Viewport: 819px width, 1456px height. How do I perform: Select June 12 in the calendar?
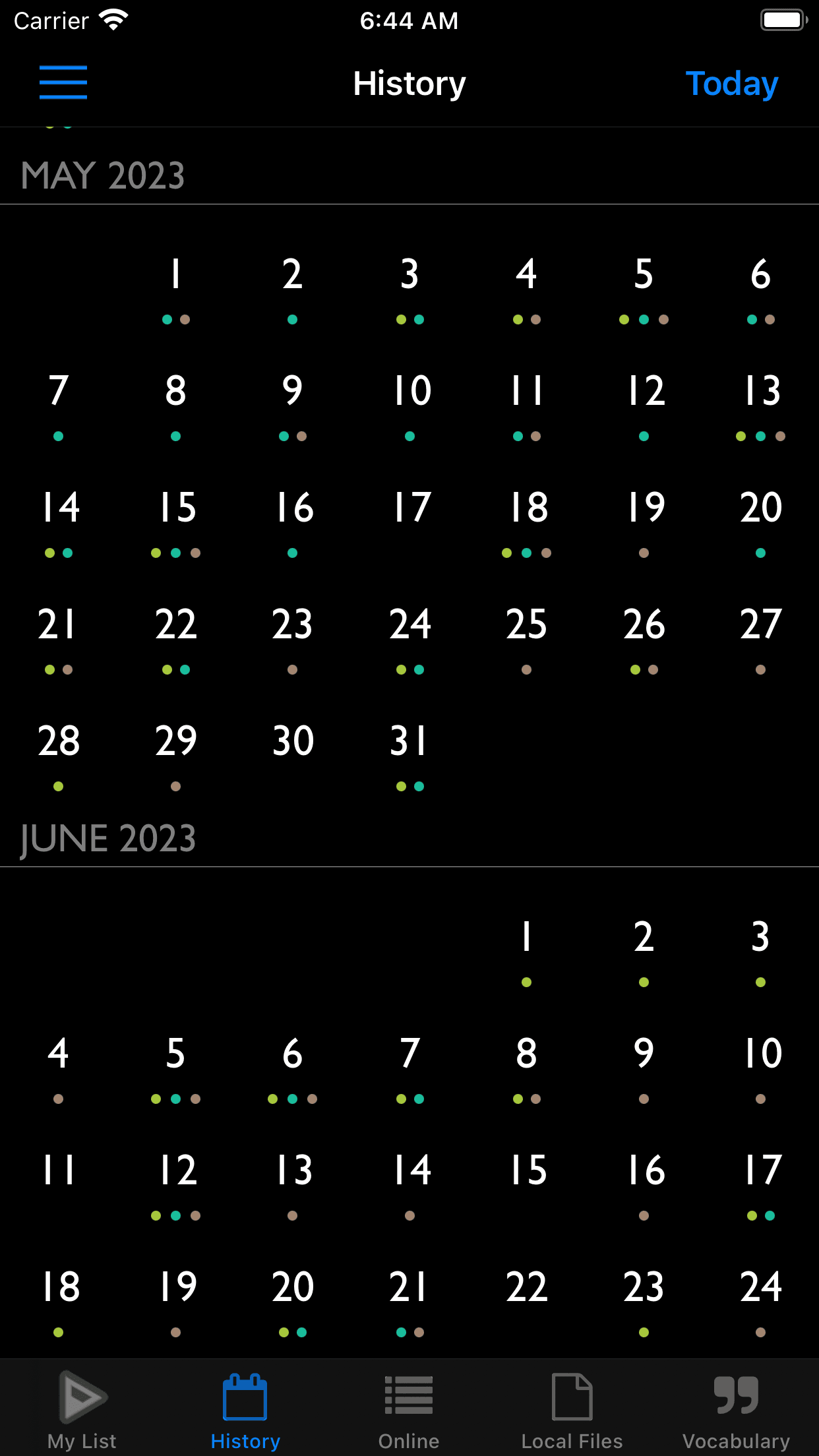[175, 1186]
